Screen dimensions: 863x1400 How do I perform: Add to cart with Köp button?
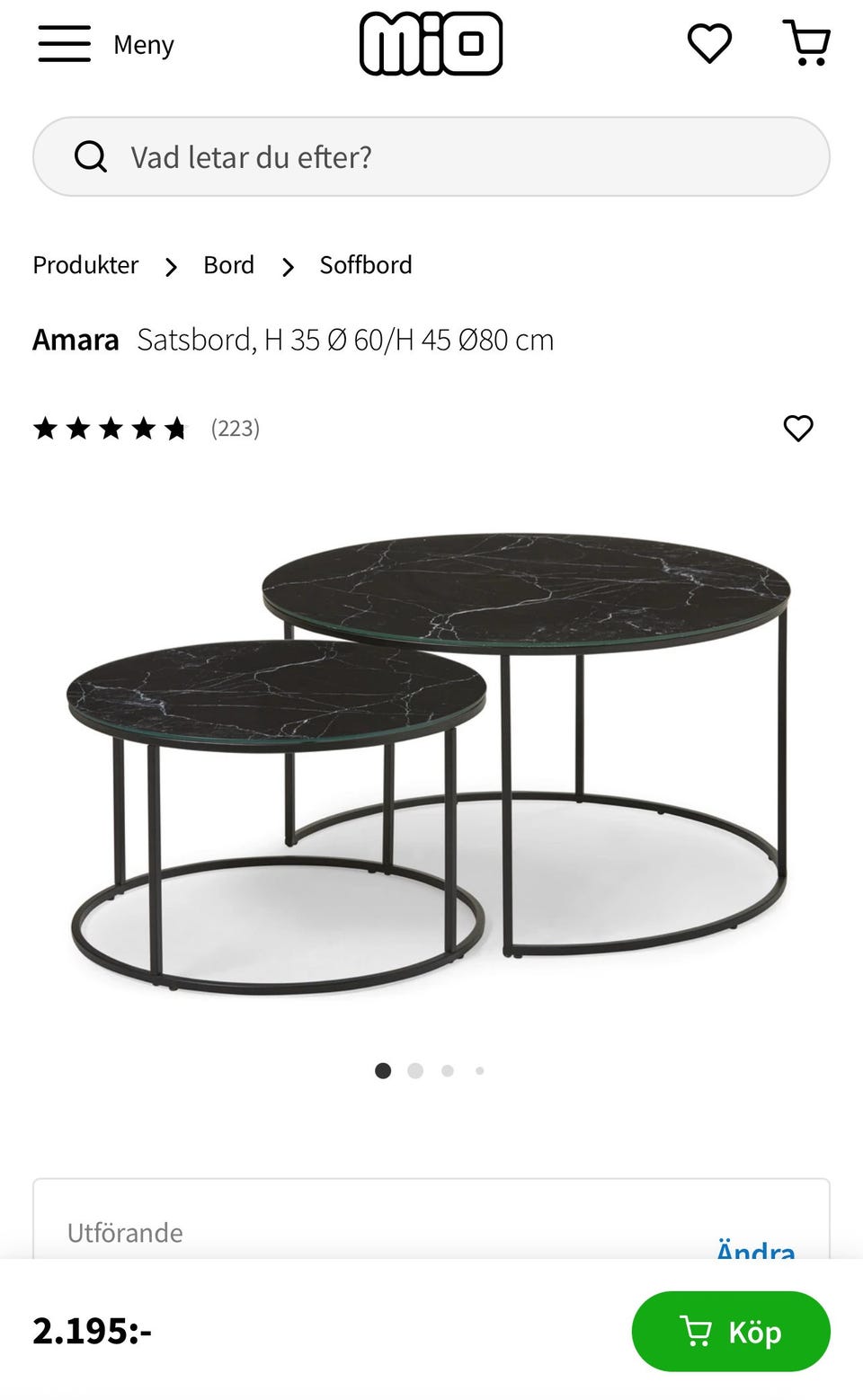click(x=730, y=1331)
